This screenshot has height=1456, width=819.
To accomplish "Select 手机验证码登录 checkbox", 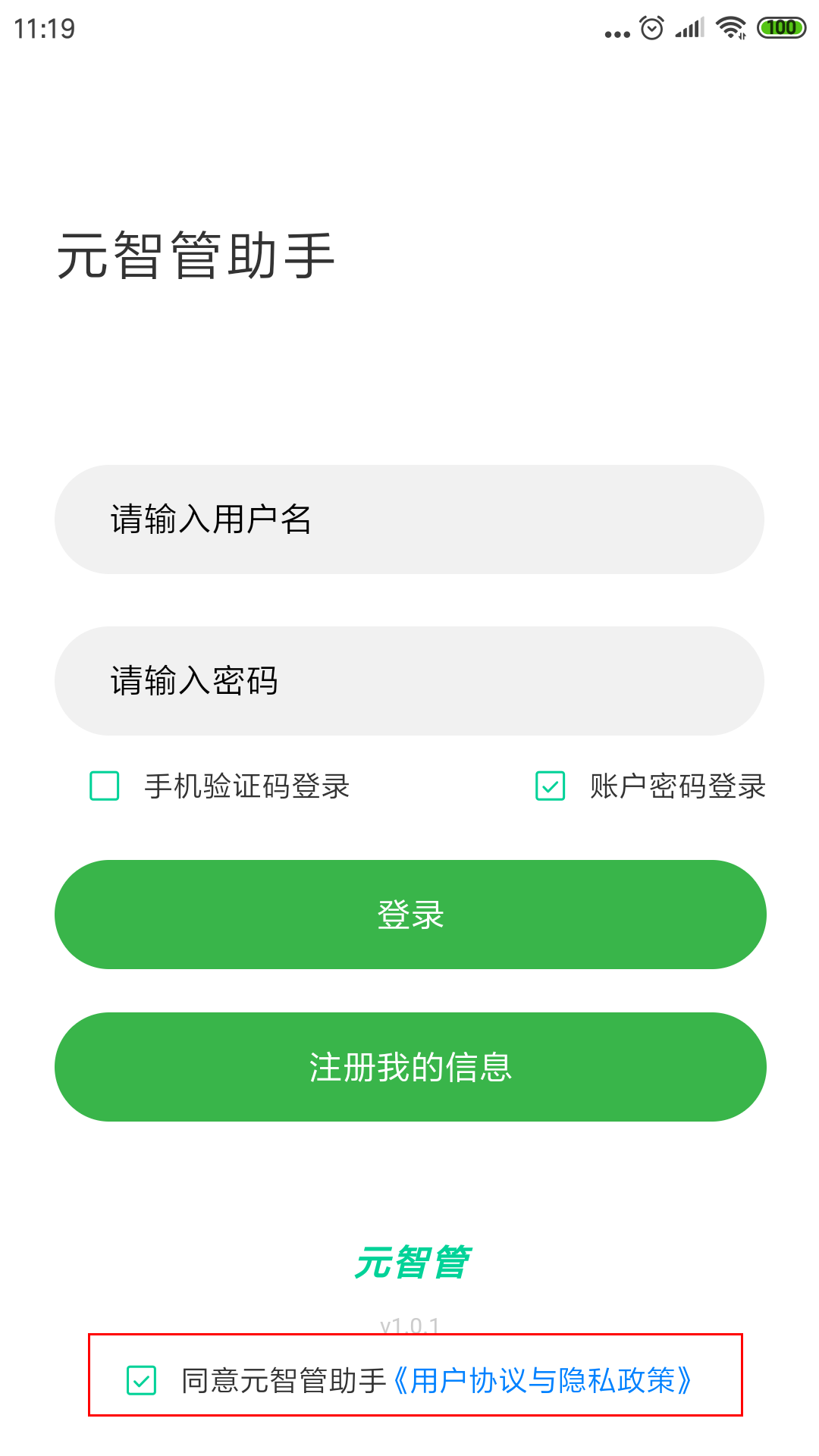I will pos(105,786).
